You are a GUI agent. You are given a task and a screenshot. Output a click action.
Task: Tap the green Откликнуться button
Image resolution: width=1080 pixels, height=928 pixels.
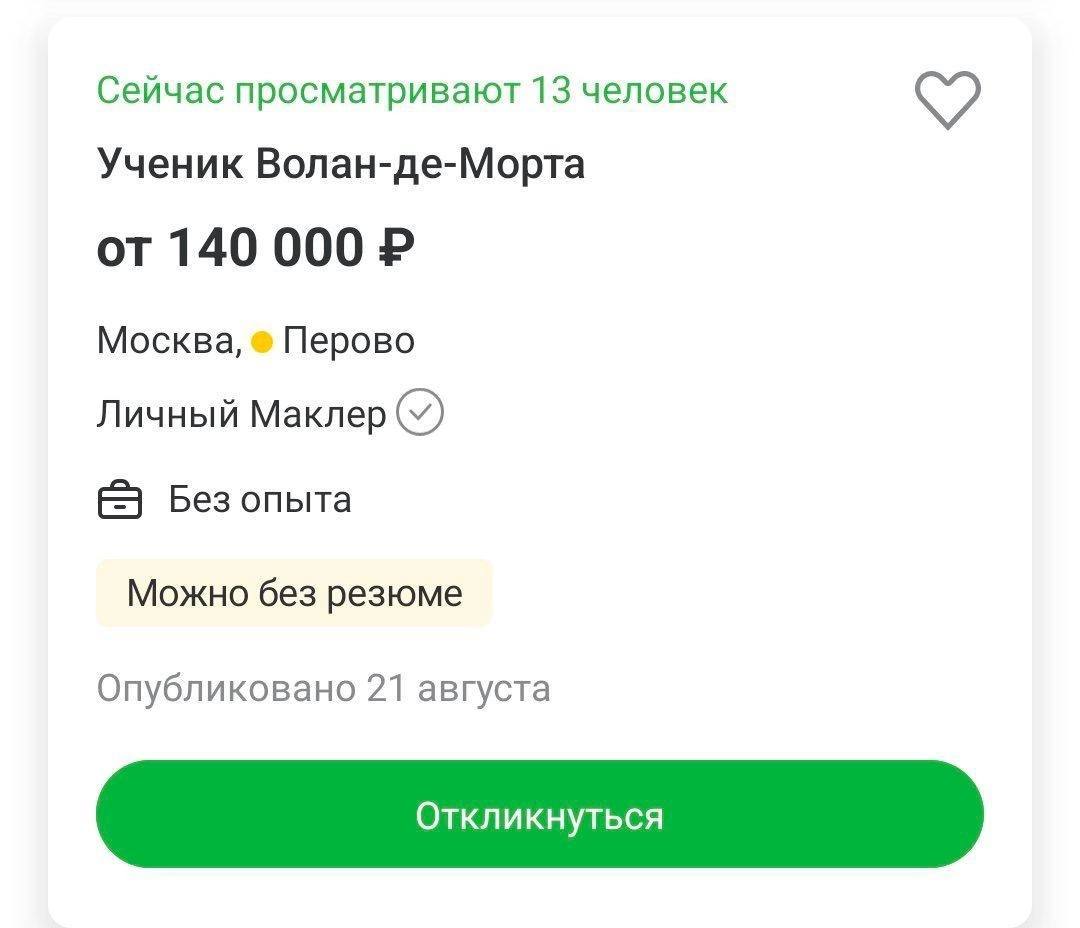point(539,815)
